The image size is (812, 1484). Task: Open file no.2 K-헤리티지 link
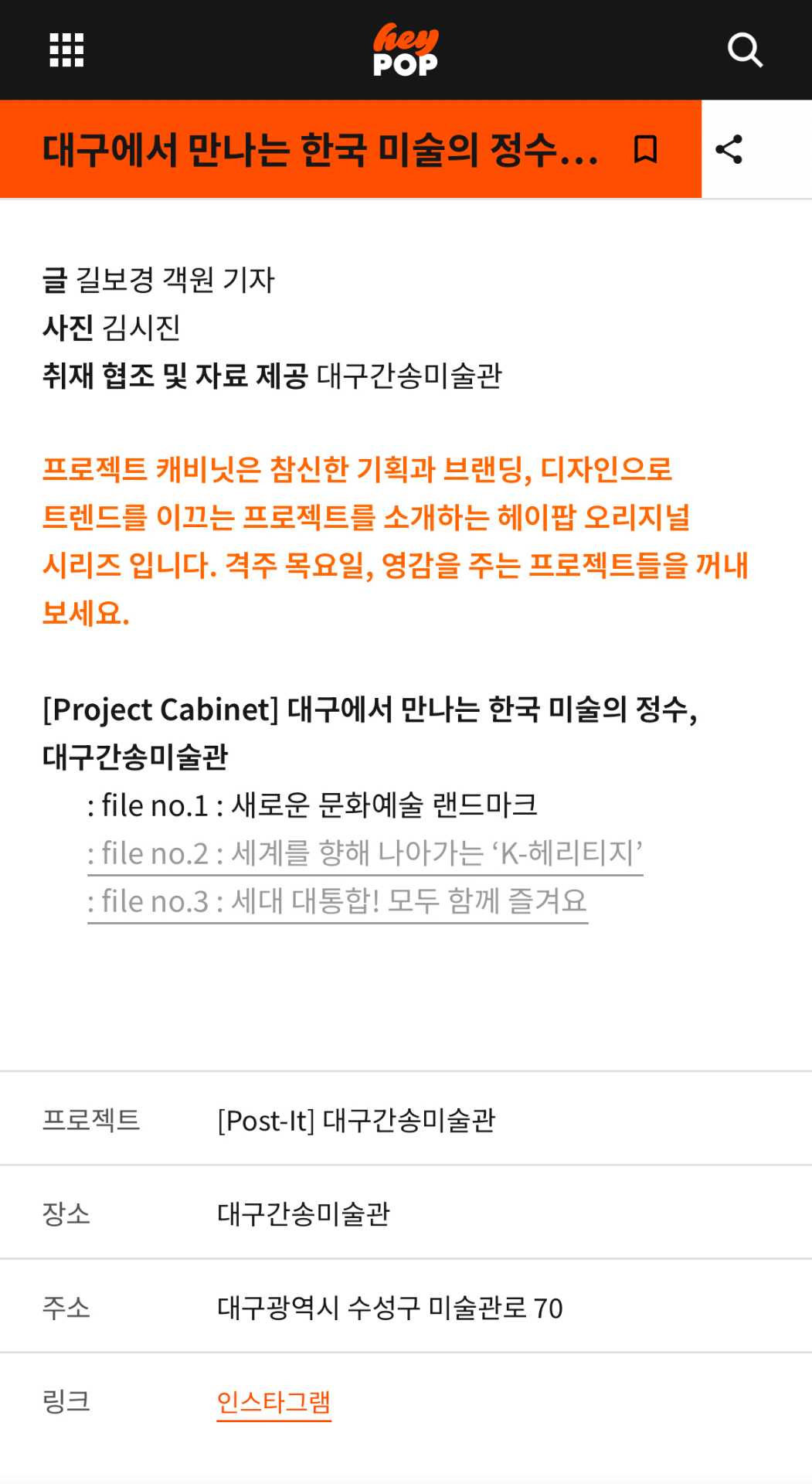click(x=365, y=853)
